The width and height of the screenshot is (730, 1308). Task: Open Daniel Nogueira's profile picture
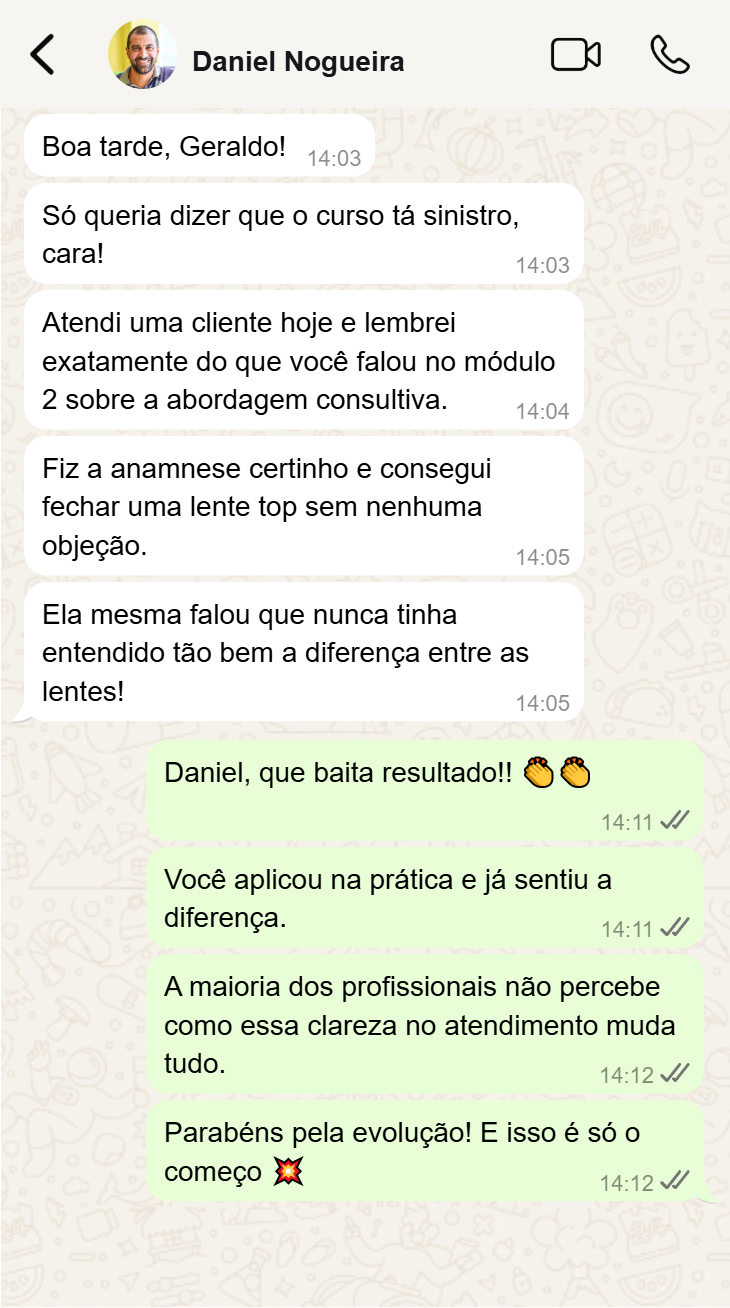tap(143, 55)
